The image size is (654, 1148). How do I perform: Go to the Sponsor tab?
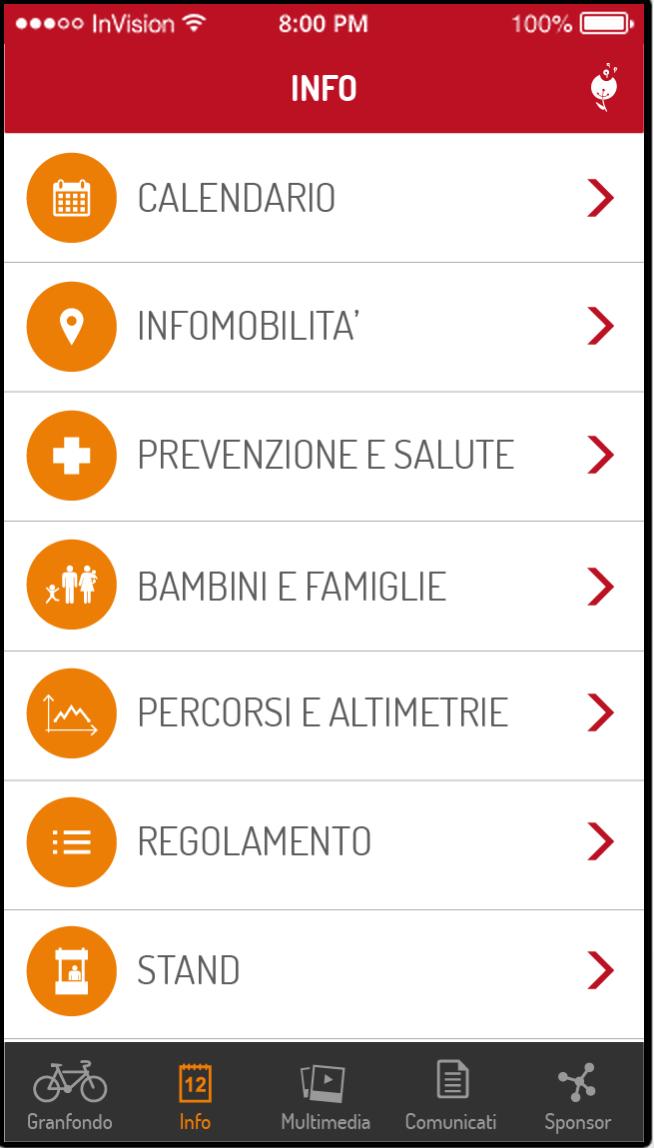(x=578, y=1096)
